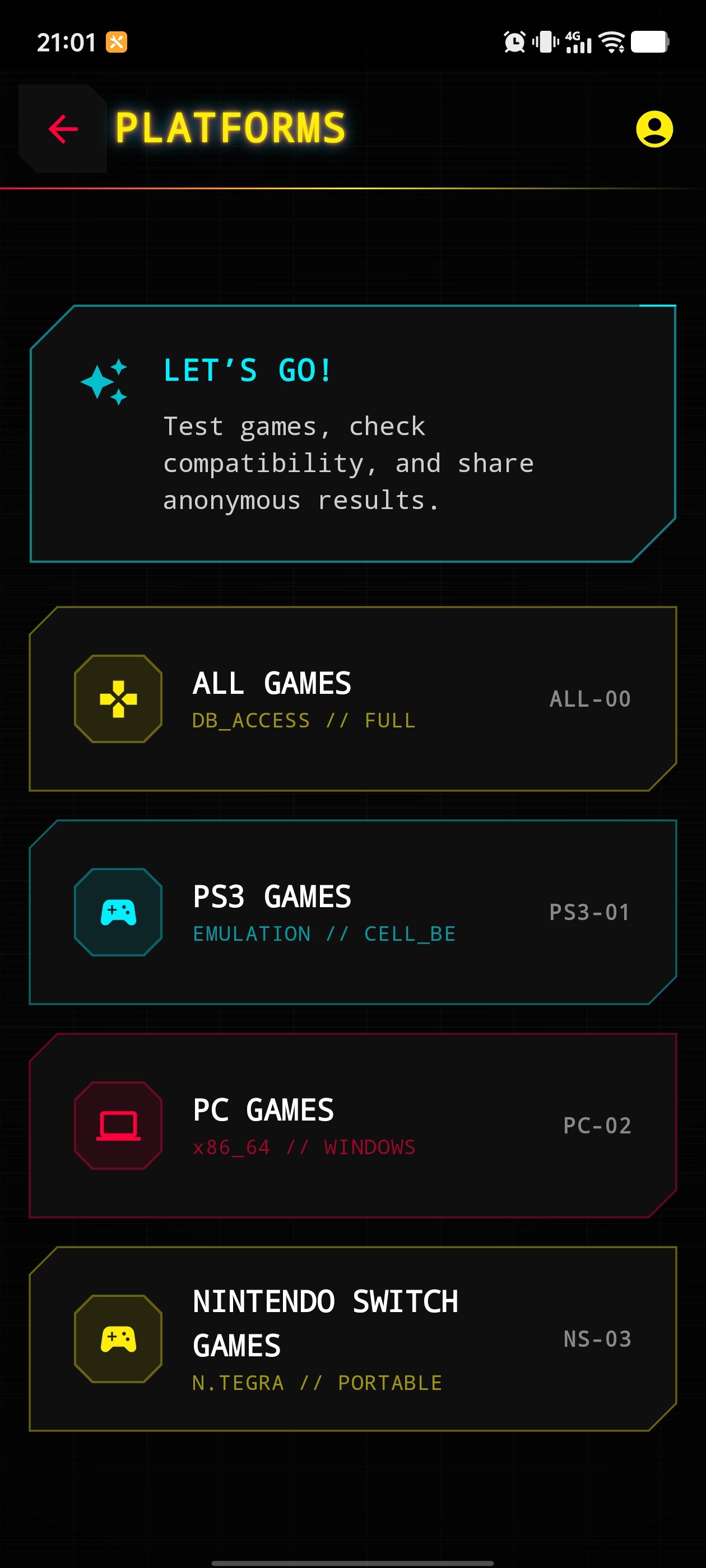
Task: Browse Nintendo Switch Games
Action: click(352, 1338)
